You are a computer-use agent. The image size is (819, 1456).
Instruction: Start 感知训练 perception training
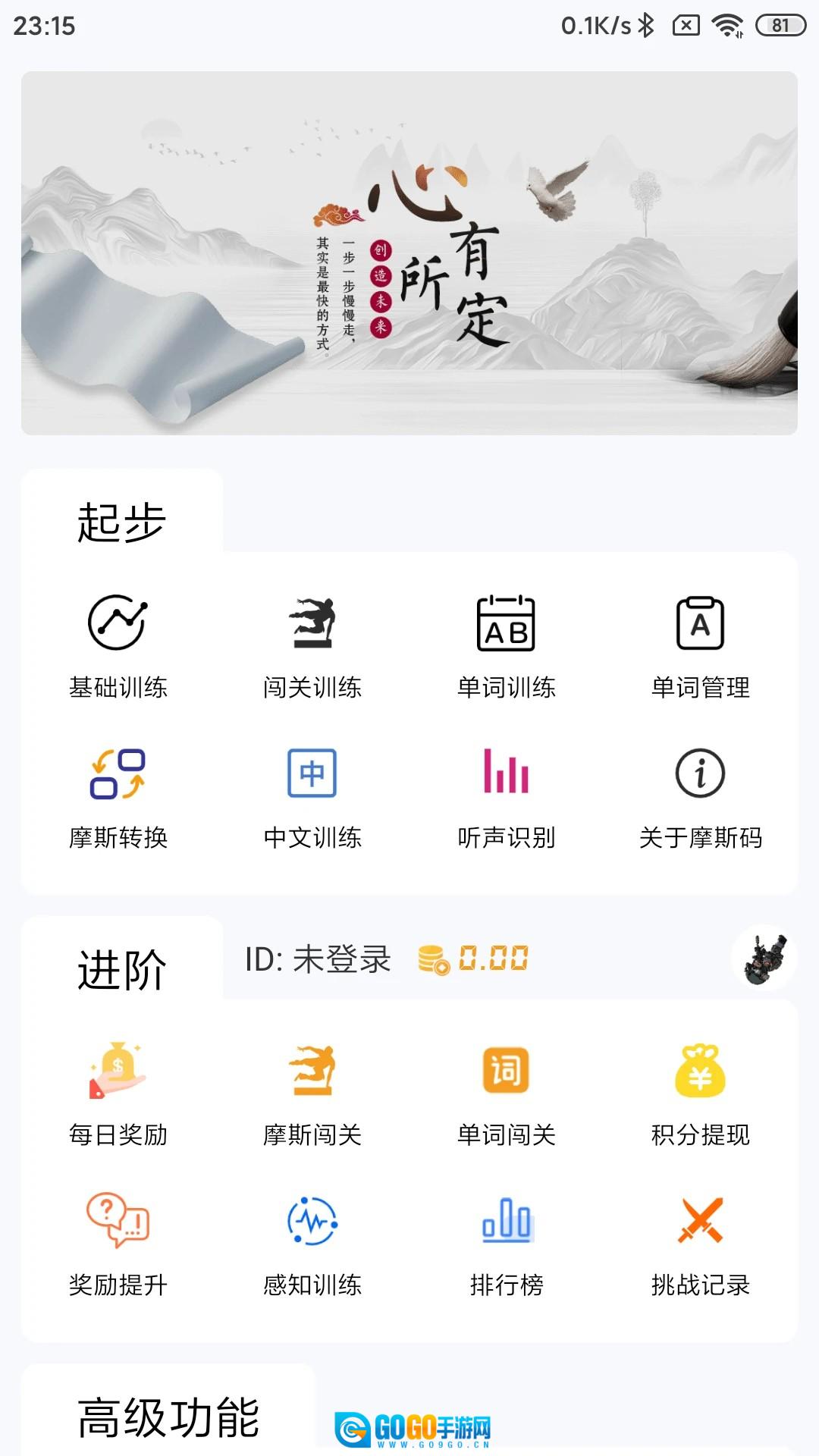(x=312, y=1244)
